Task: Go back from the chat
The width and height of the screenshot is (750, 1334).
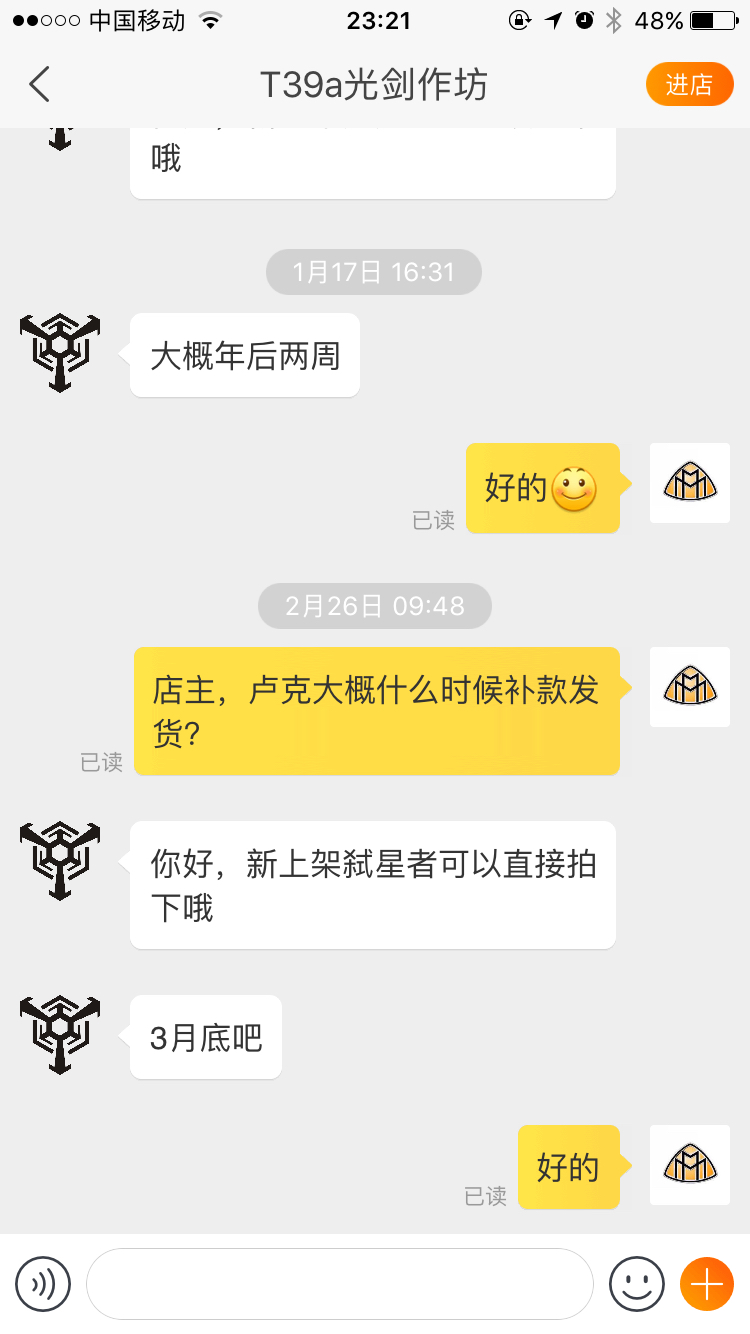Action: pos(40,84)
